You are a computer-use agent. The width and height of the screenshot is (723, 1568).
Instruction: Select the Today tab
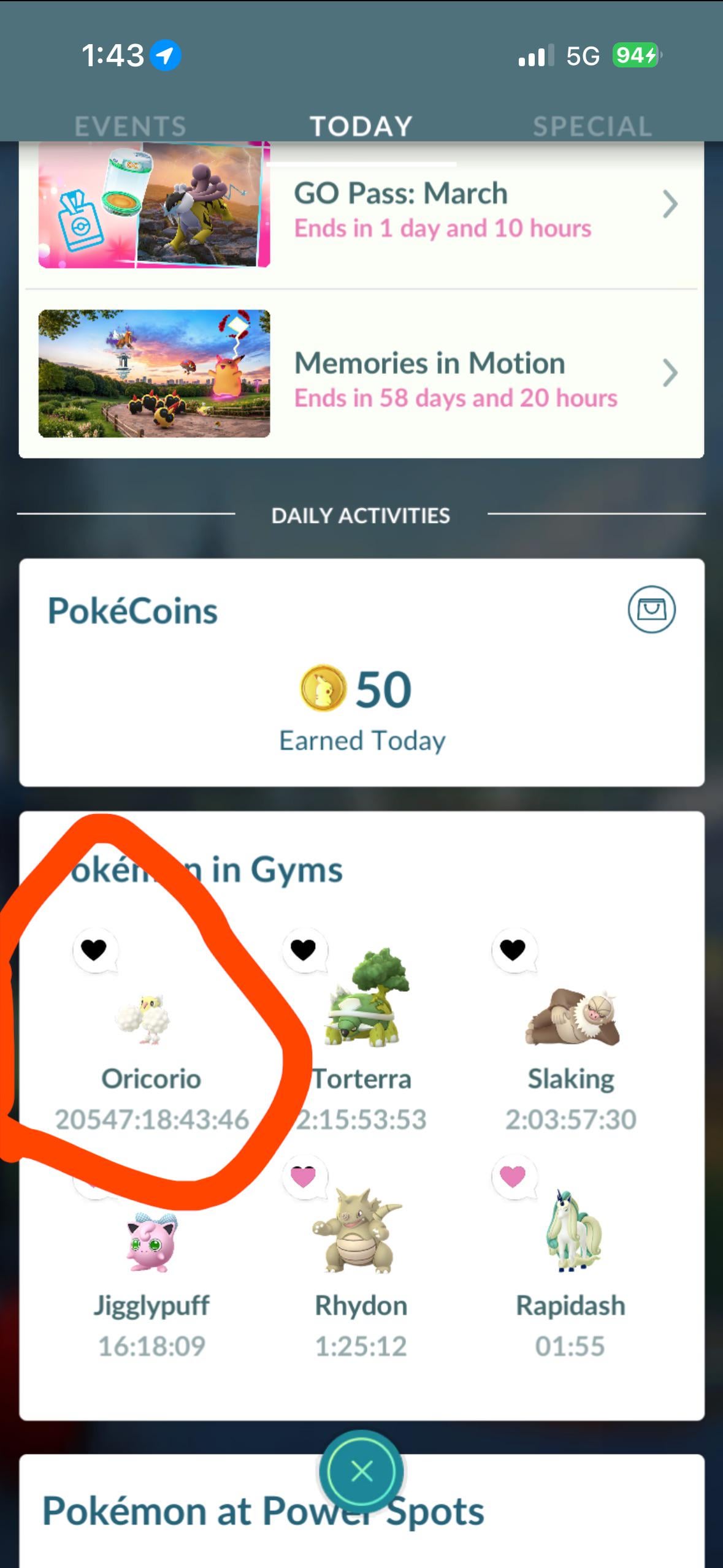pos(361,126)
